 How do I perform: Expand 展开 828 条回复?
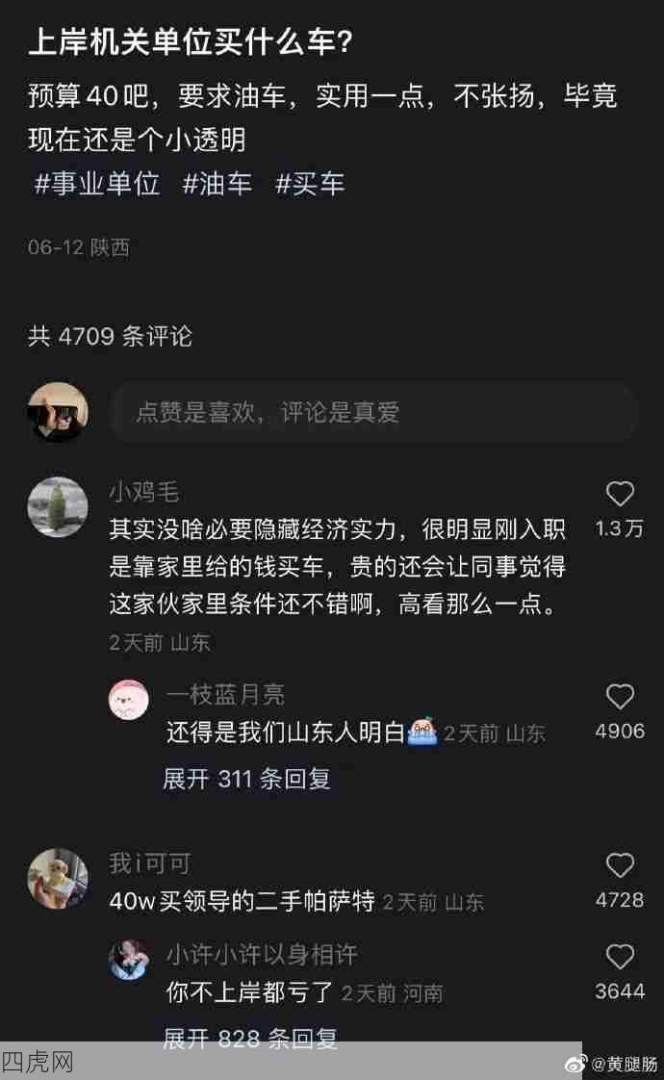pyautogui.click(x=250, y=1038)
